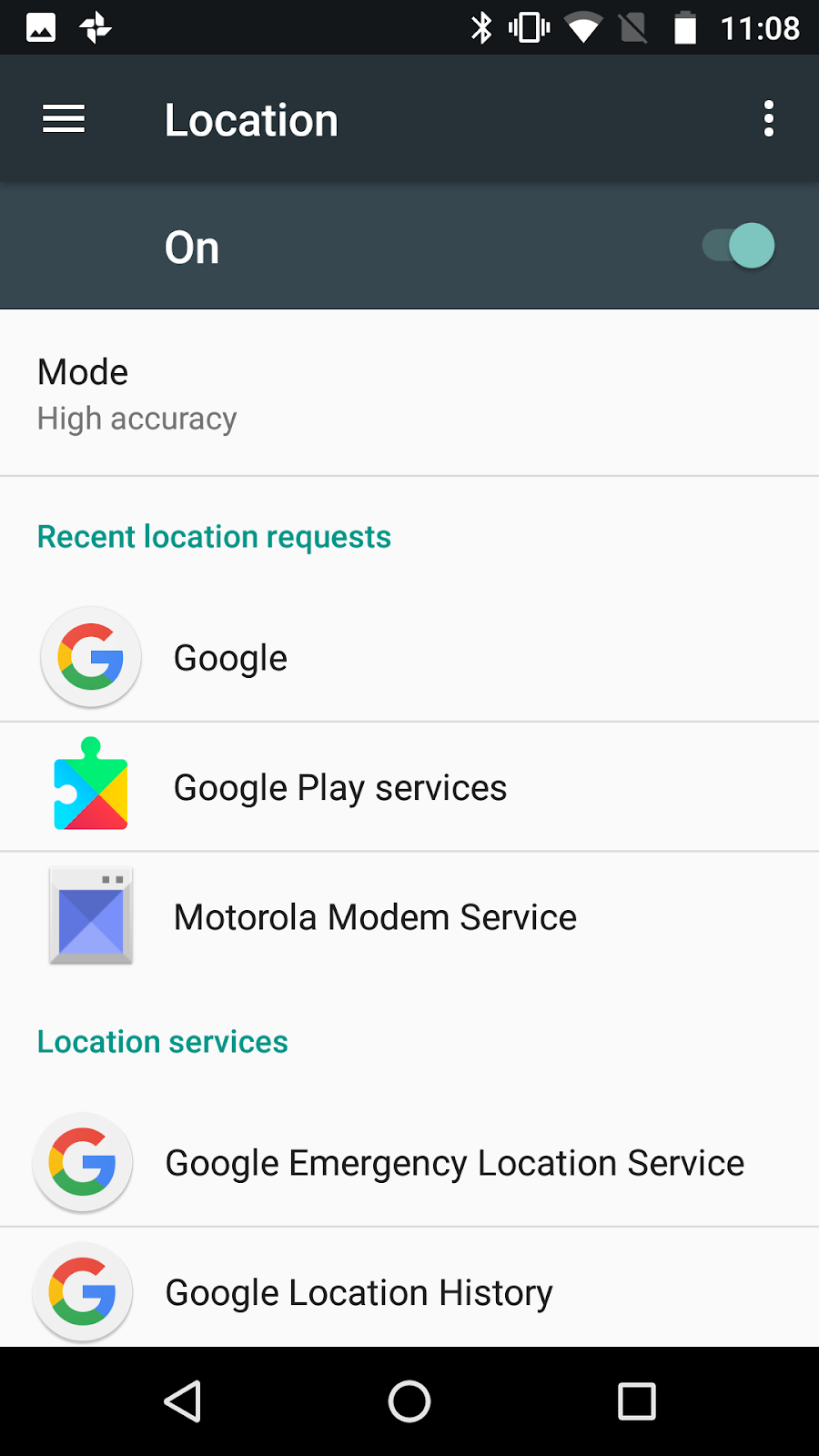Select Google Play services entry
Screen dimensions: 819x1456
click(409, 787)
